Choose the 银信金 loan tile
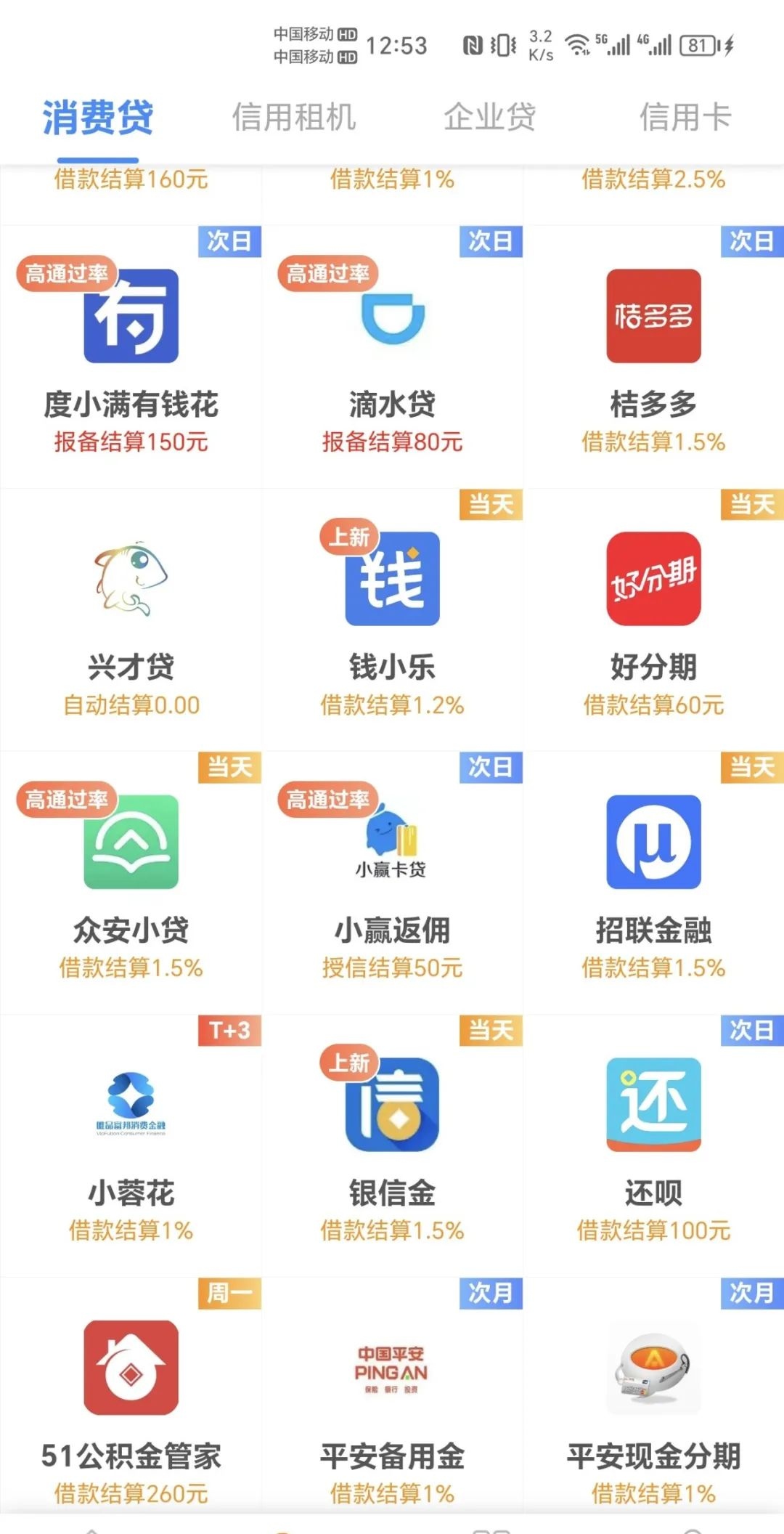 click(392, 1145)
